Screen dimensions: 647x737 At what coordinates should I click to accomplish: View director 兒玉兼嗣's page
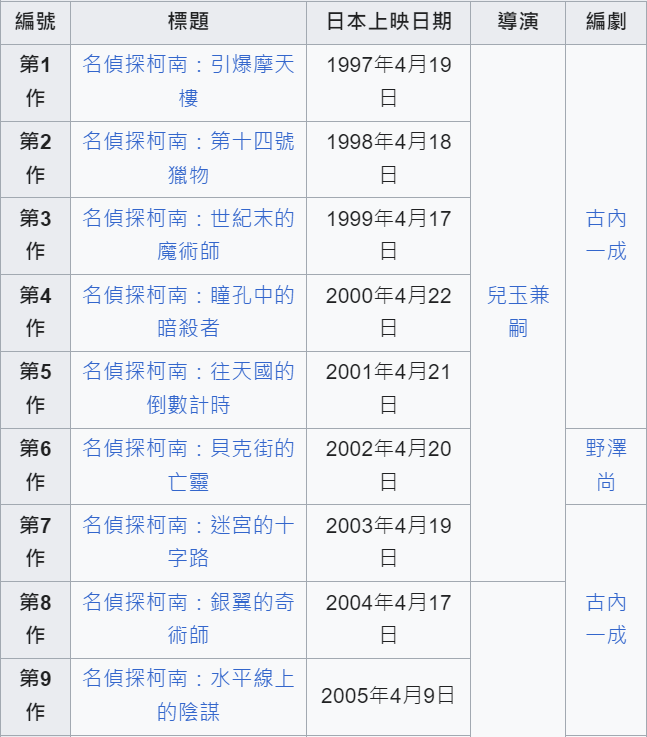pyautogui.click(x=518, y=297)
